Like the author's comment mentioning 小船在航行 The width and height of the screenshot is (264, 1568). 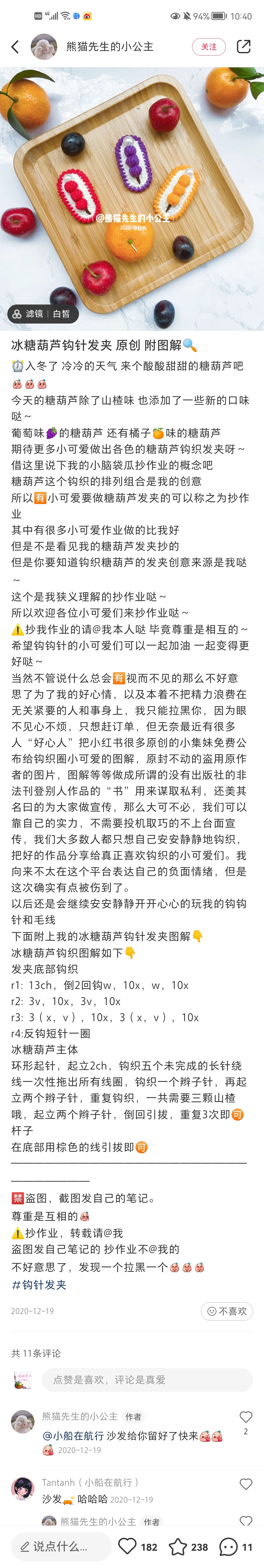246,1417
